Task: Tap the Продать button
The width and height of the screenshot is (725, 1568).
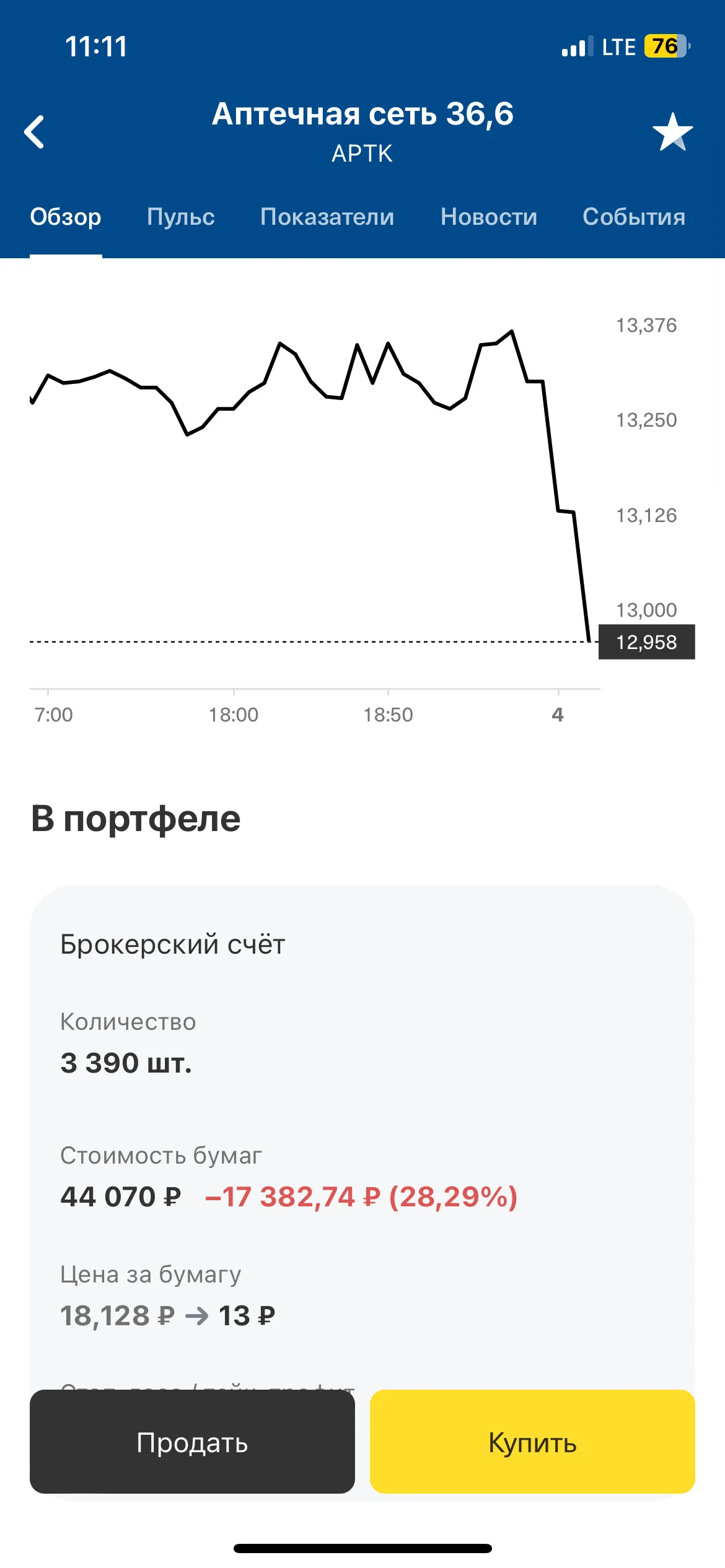Action: [192, 1442]
